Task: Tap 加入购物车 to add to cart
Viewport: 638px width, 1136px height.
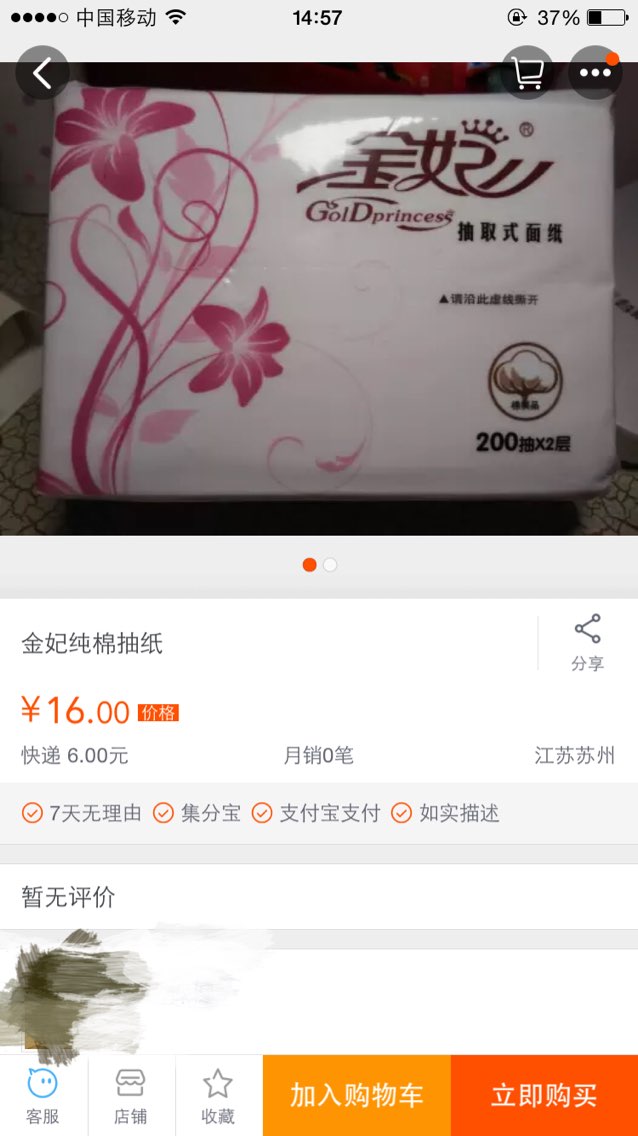Action: point(356,1095)
